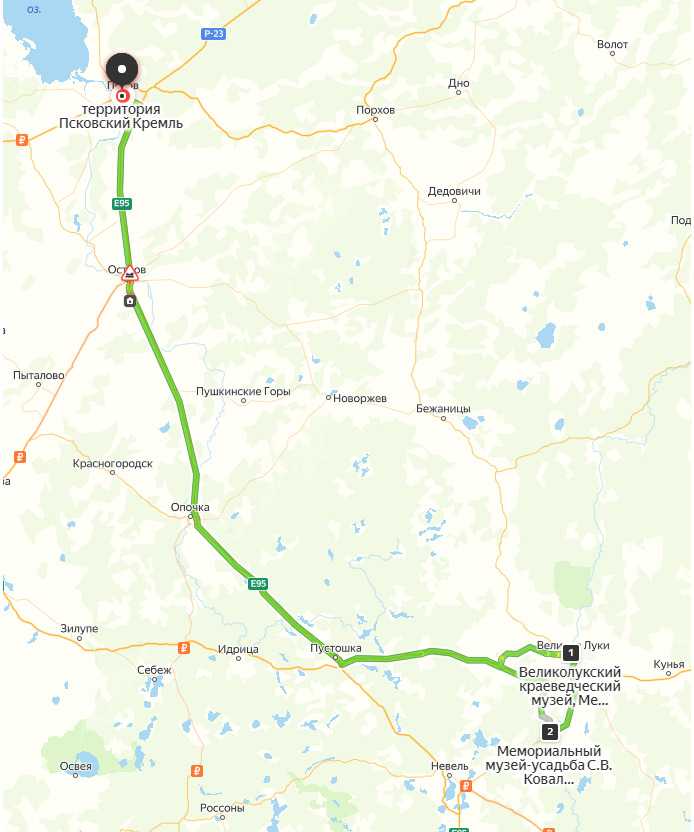Tap the black square marker below Остров
Image resolution: width=694 pixels, height=832 pixels.
click(x=129, y=300)
